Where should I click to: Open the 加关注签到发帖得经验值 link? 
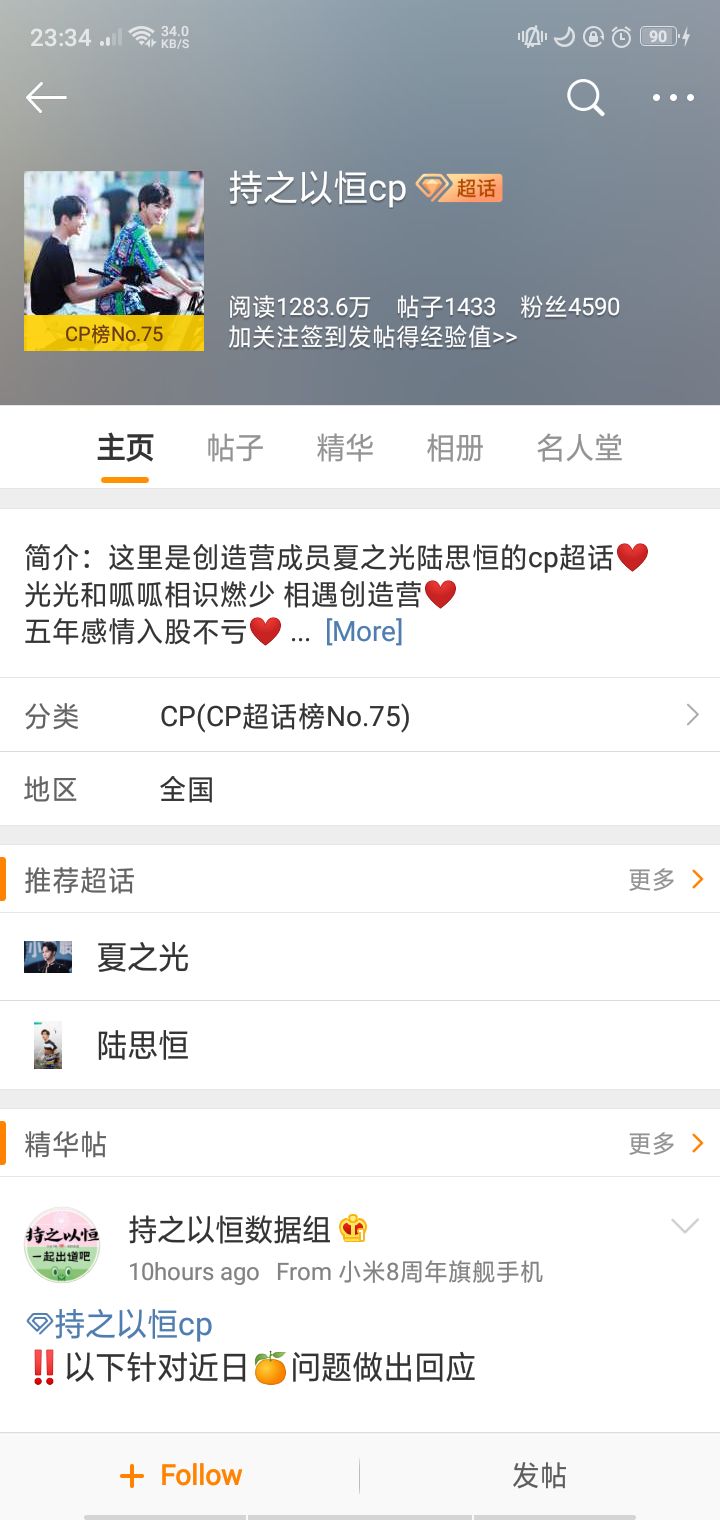tap(372, 337)
